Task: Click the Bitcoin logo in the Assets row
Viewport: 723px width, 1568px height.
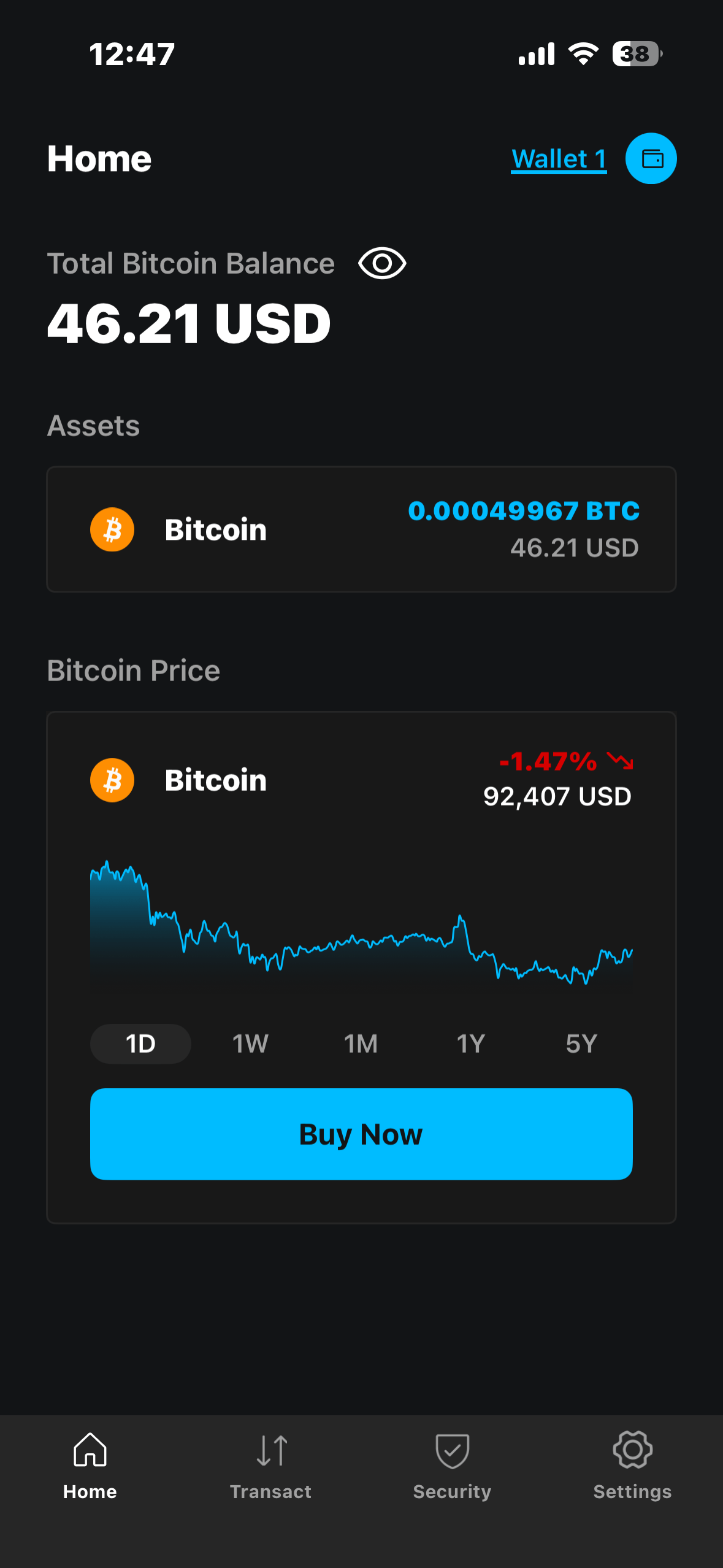Action: [x=112, y=529]
